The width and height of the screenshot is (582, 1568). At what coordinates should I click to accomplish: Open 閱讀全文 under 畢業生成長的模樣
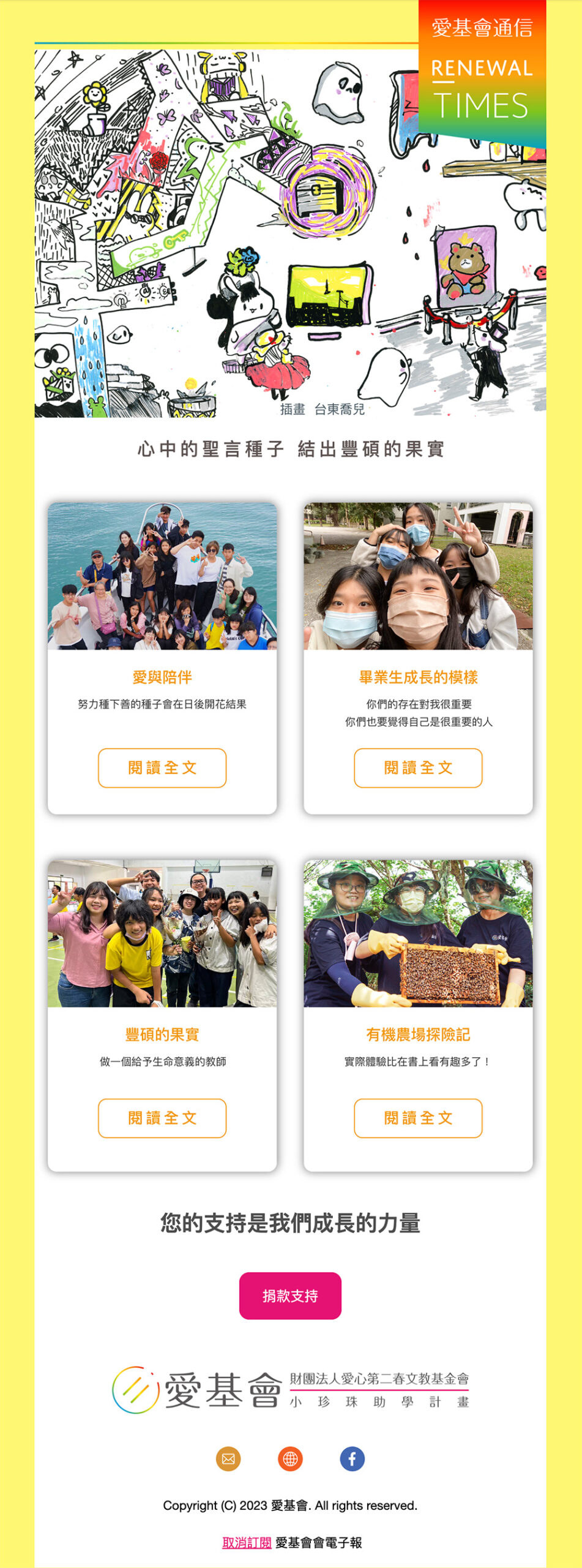coord(418,767)
